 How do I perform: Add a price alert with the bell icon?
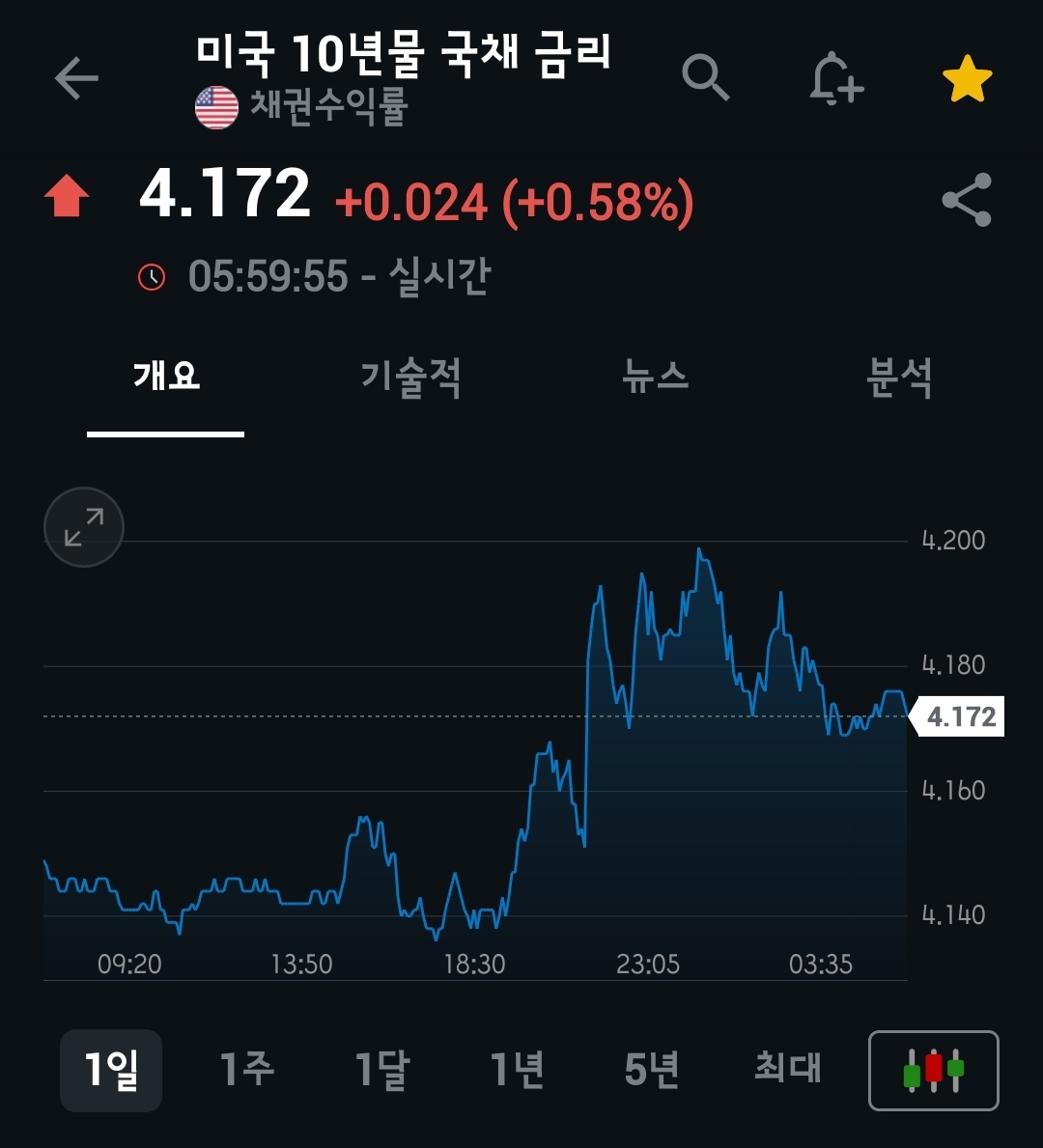834,78
